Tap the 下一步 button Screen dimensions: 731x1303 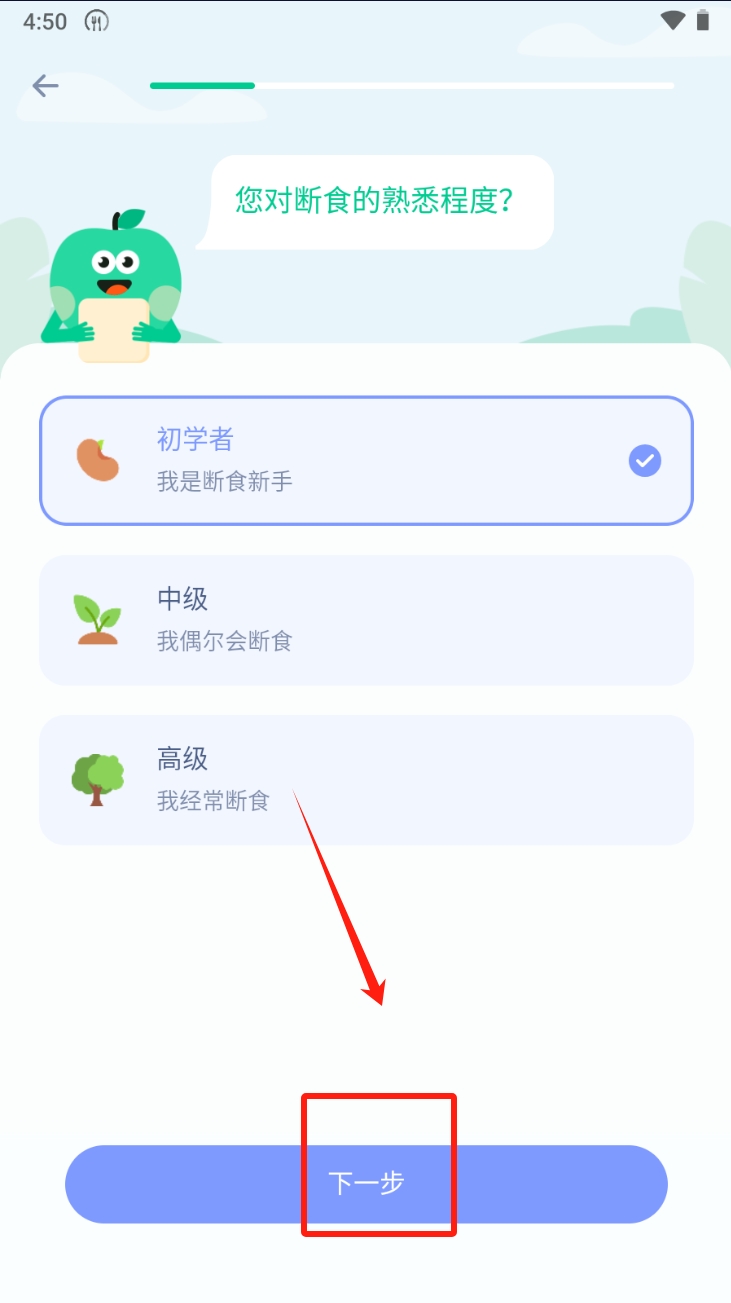point(366,1184)
